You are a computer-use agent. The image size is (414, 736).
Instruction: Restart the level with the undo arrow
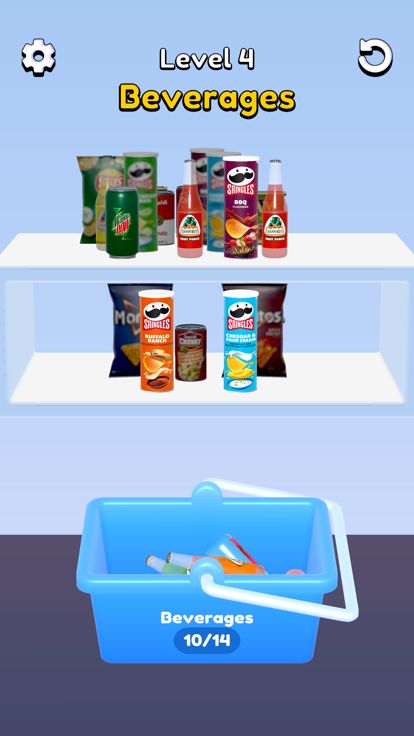[376, 57]
